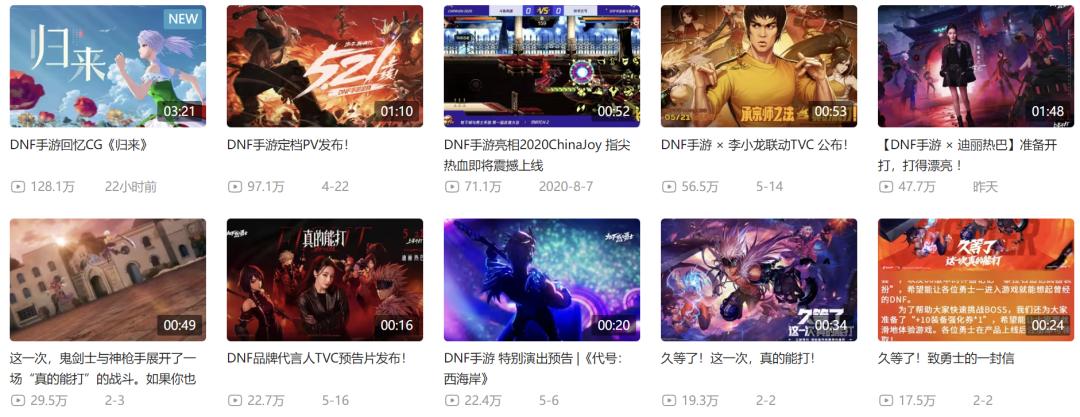Open the DNF手游 × 迪丽热巴 video
The height and width of the screenshot is (417, 1080).
[x=975, y=66]
